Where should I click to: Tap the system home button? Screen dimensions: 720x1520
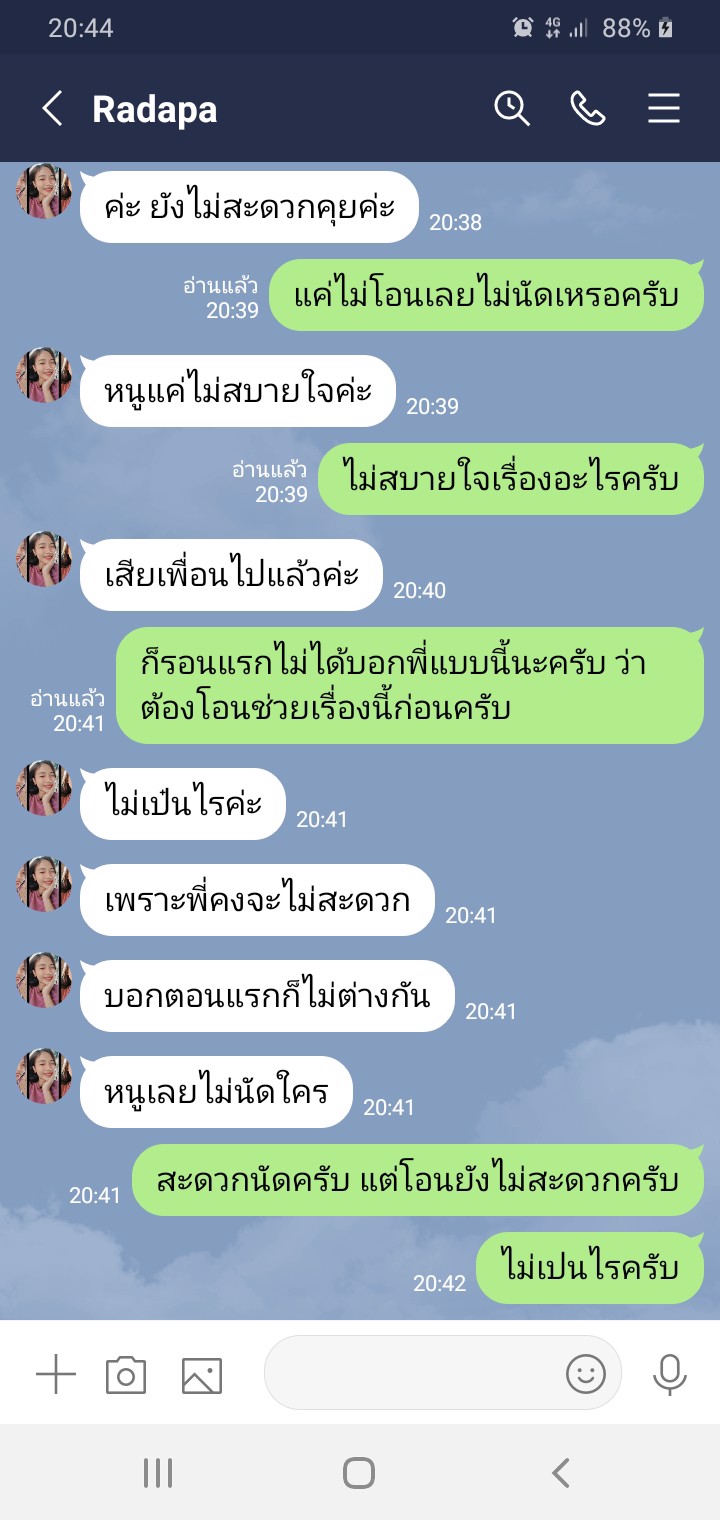[359, 1473]
